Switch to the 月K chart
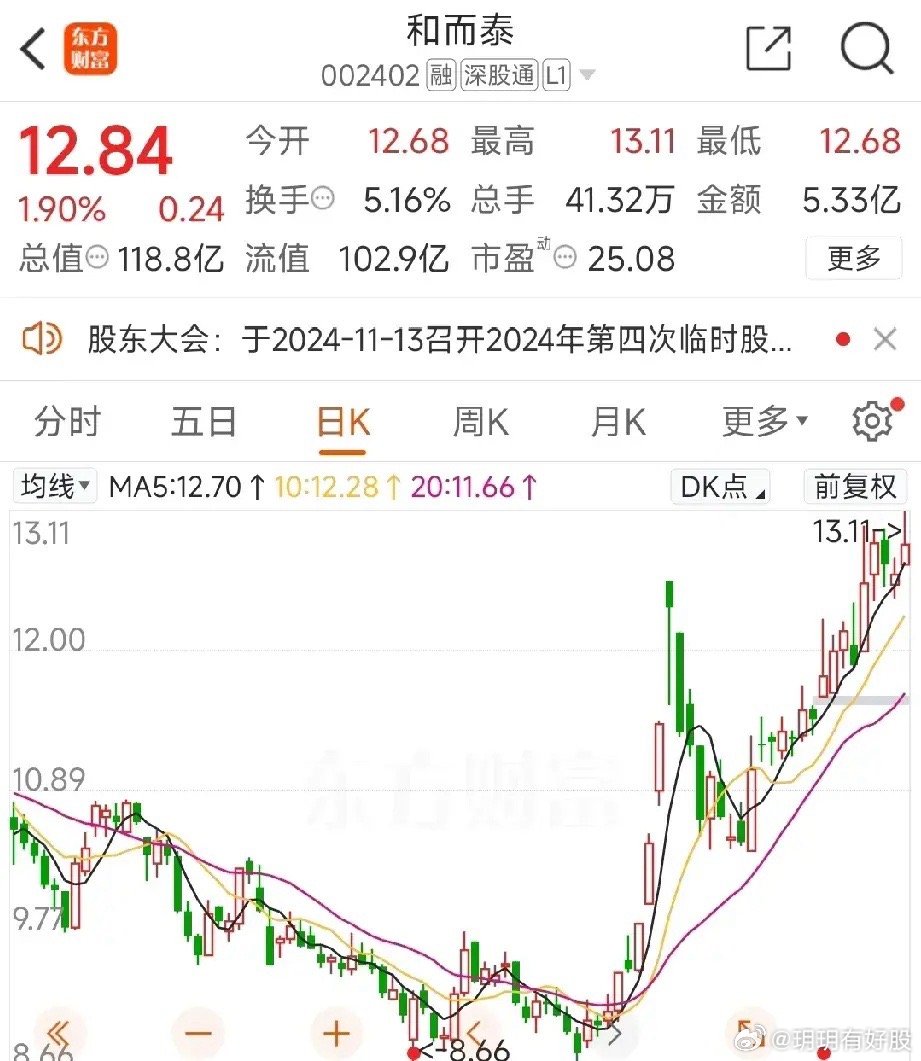 pyautogui.click(x=618, y=422)
